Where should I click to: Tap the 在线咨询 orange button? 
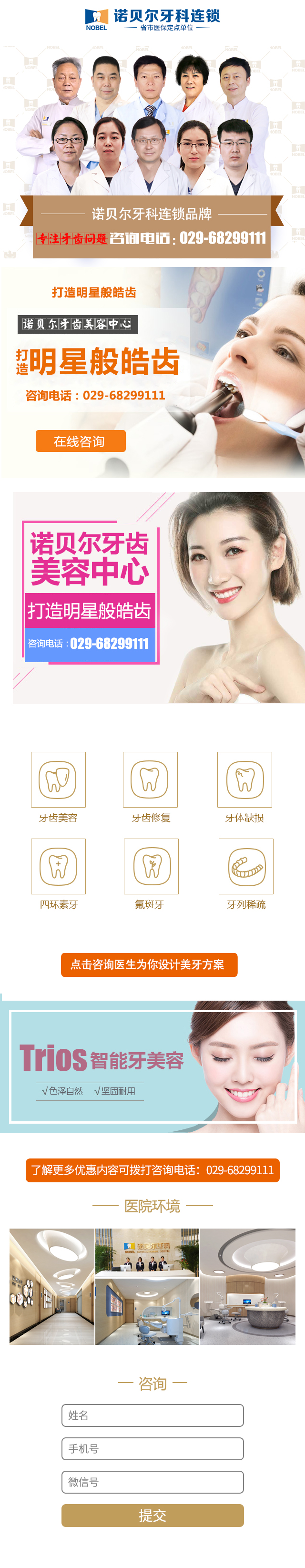tap(81, 441)
